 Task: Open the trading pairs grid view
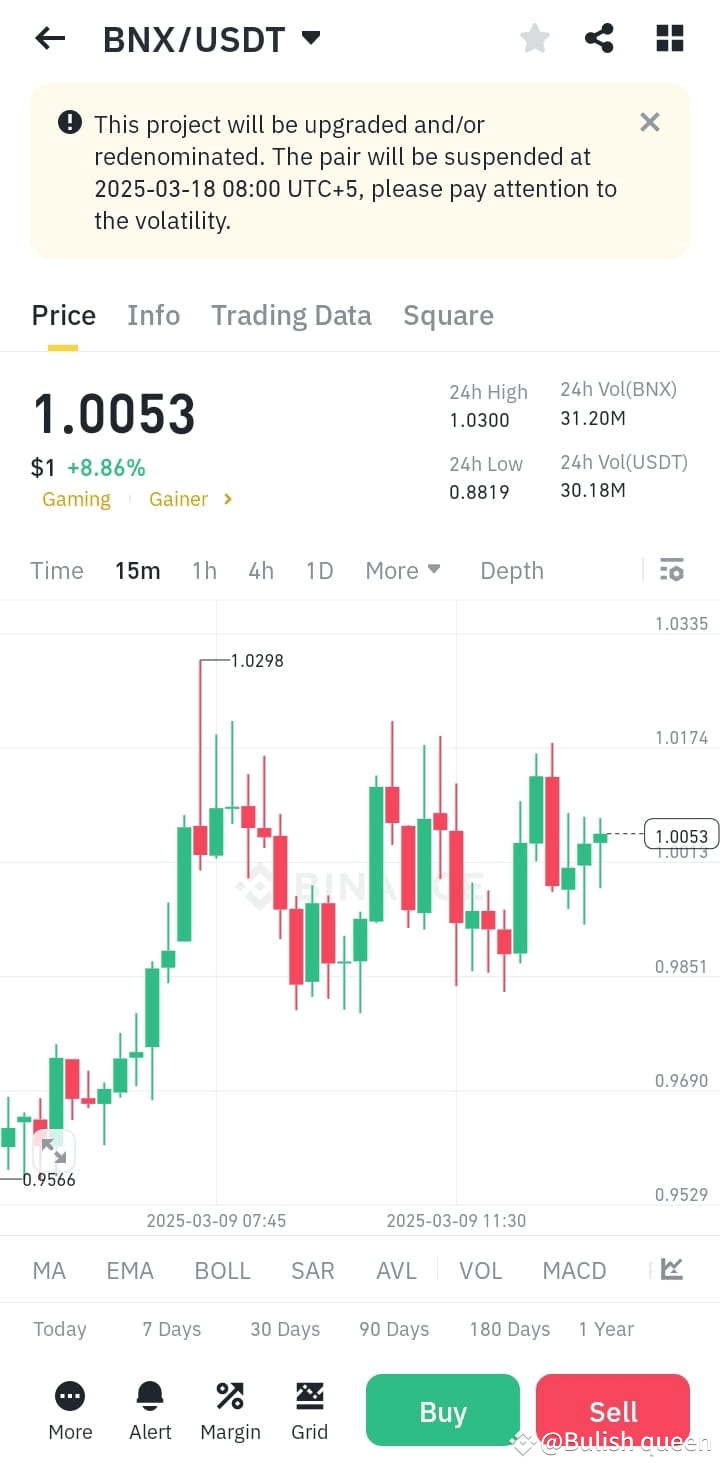pos(668,37)
